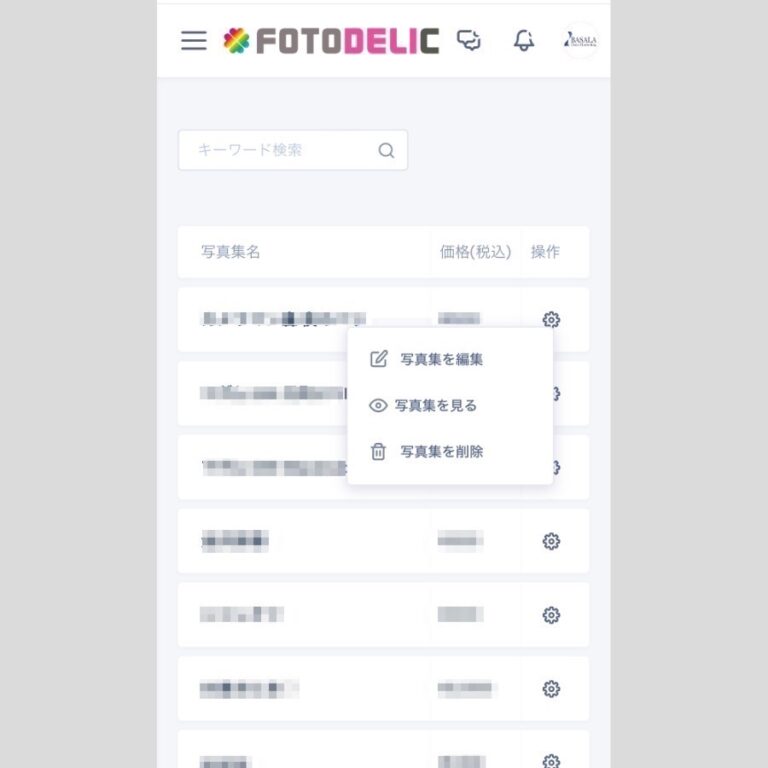
Task: Select 写真集を削除 to delete the photobook
Action: click(x=440, y=451)
